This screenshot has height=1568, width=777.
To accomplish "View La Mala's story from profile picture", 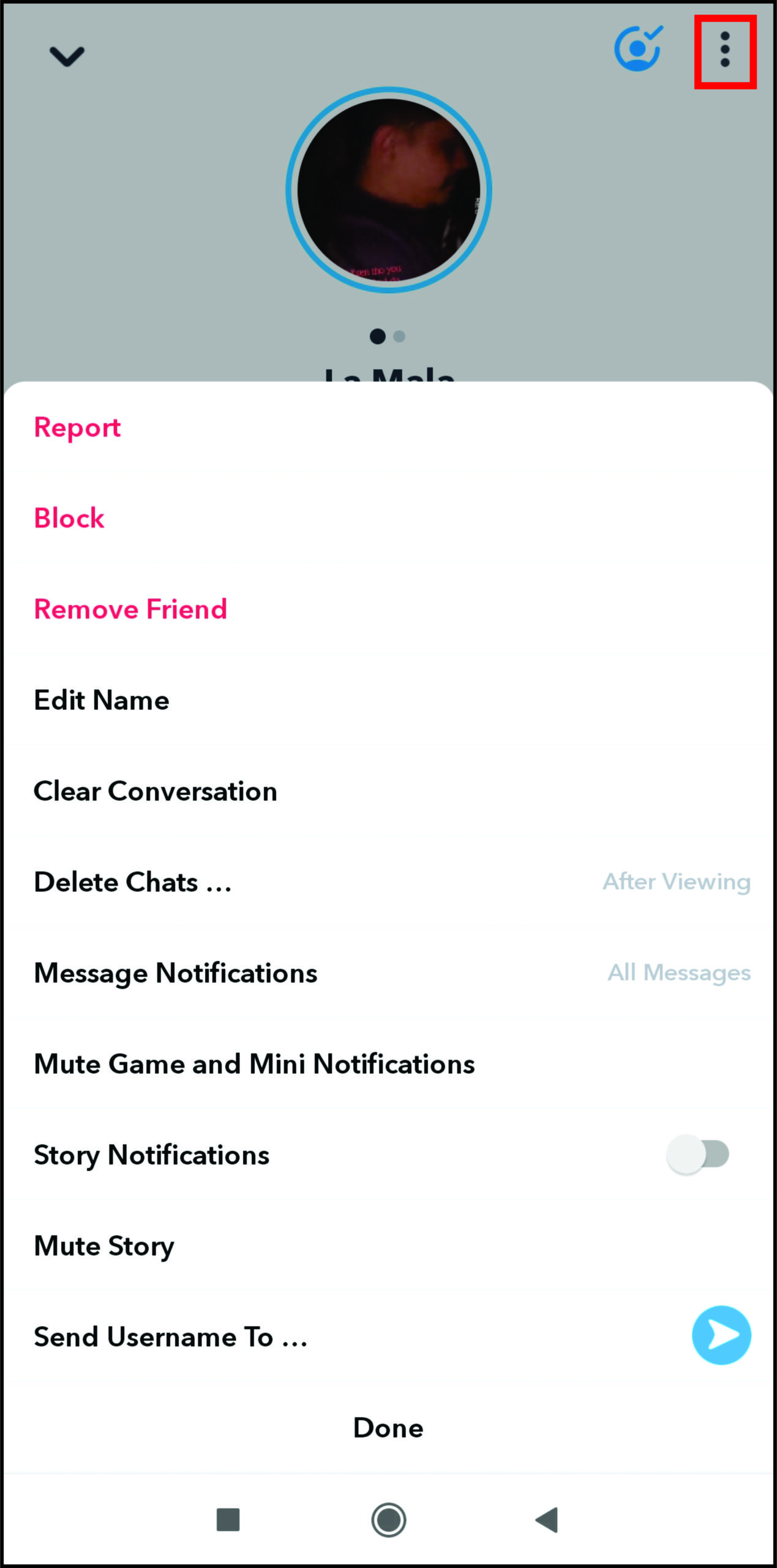I will 388,190.
